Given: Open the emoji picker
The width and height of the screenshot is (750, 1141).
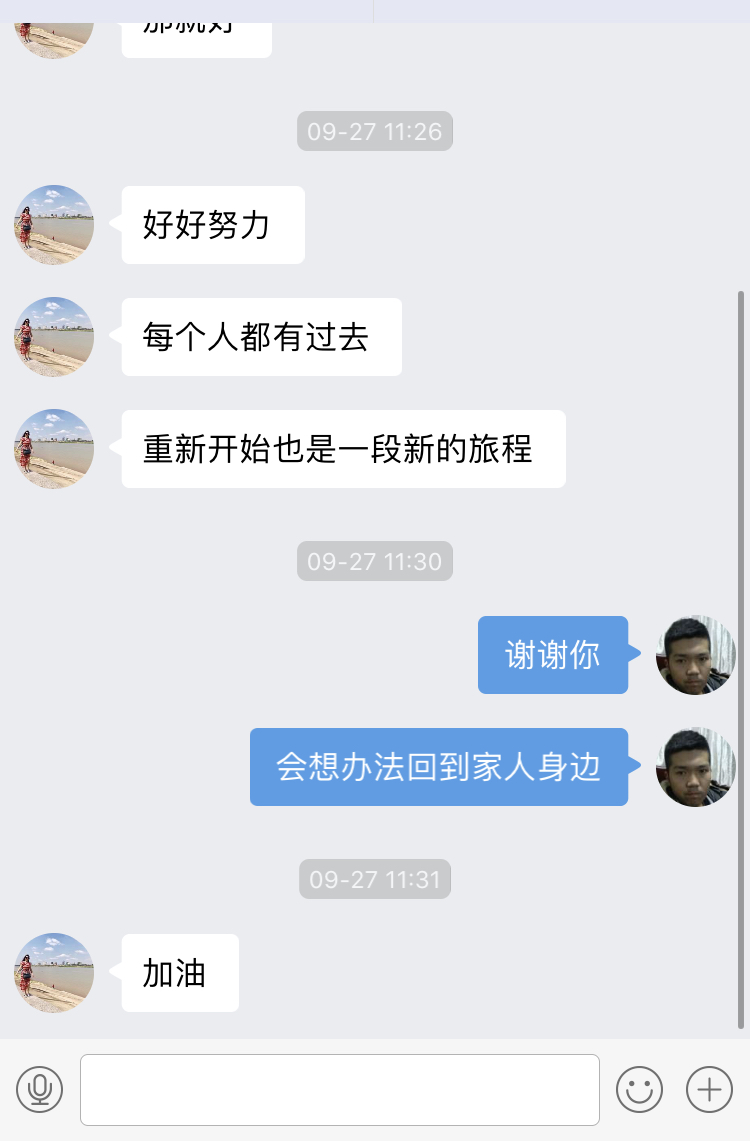Looking at the screenshot, I should coord(640,1089).
